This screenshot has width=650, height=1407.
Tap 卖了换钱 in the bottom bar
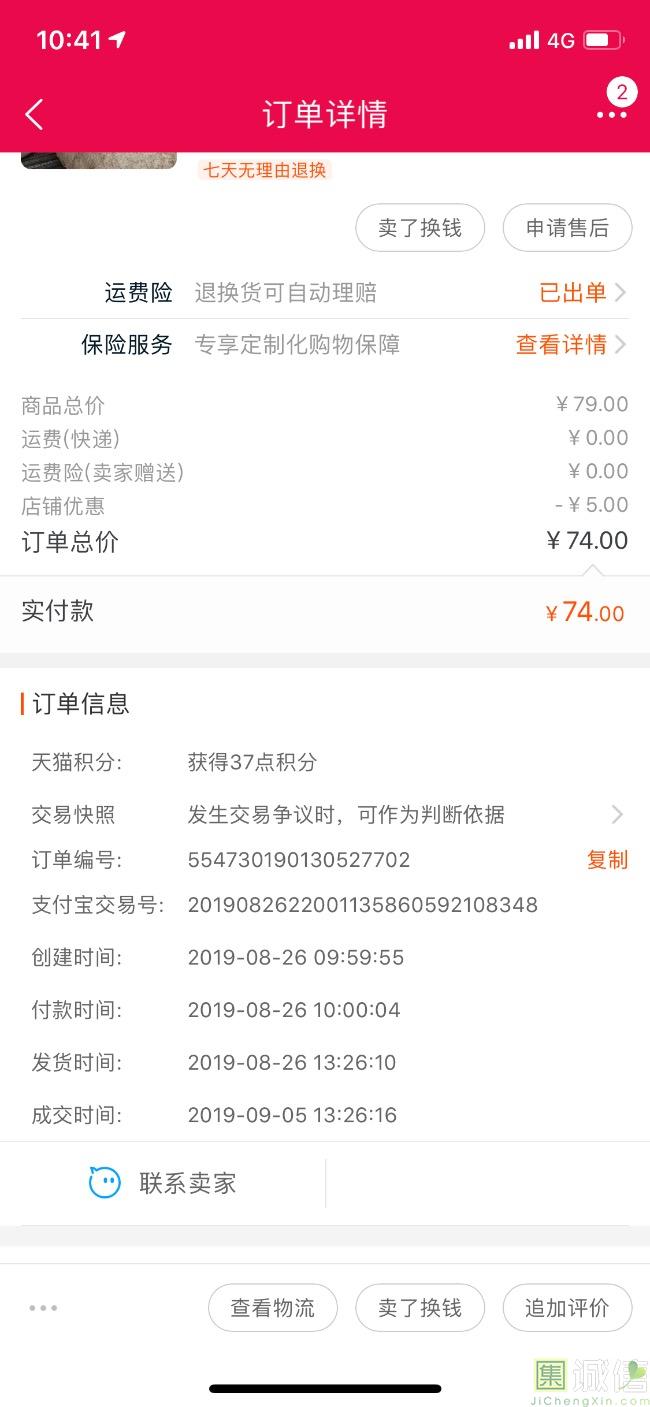(420, 1308)
